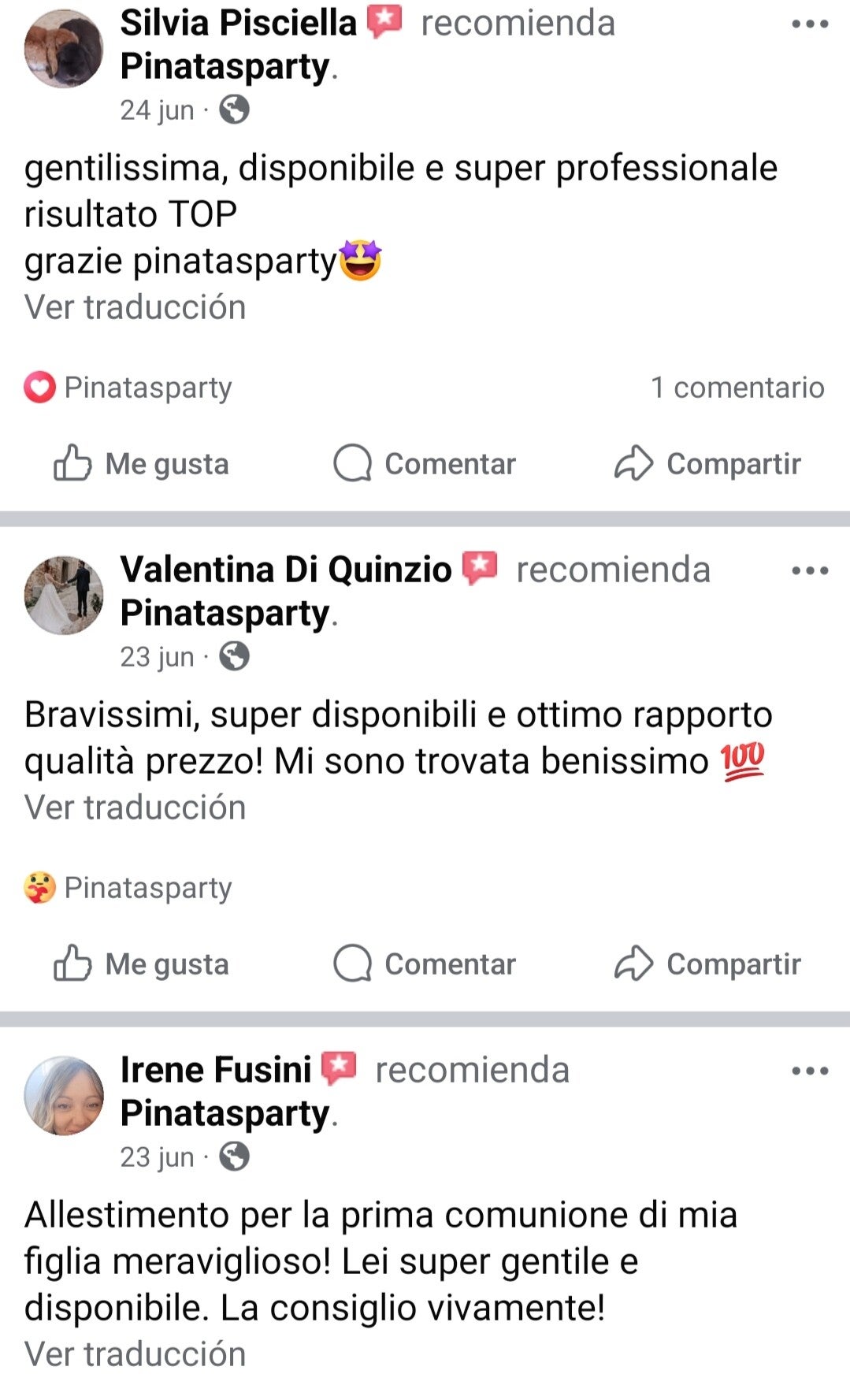The width and height of the screenshot is (850, 1400).
Task: Open Silvia Pisciella's profile picture
Action: pyautogui.click(x=64, y=49)
